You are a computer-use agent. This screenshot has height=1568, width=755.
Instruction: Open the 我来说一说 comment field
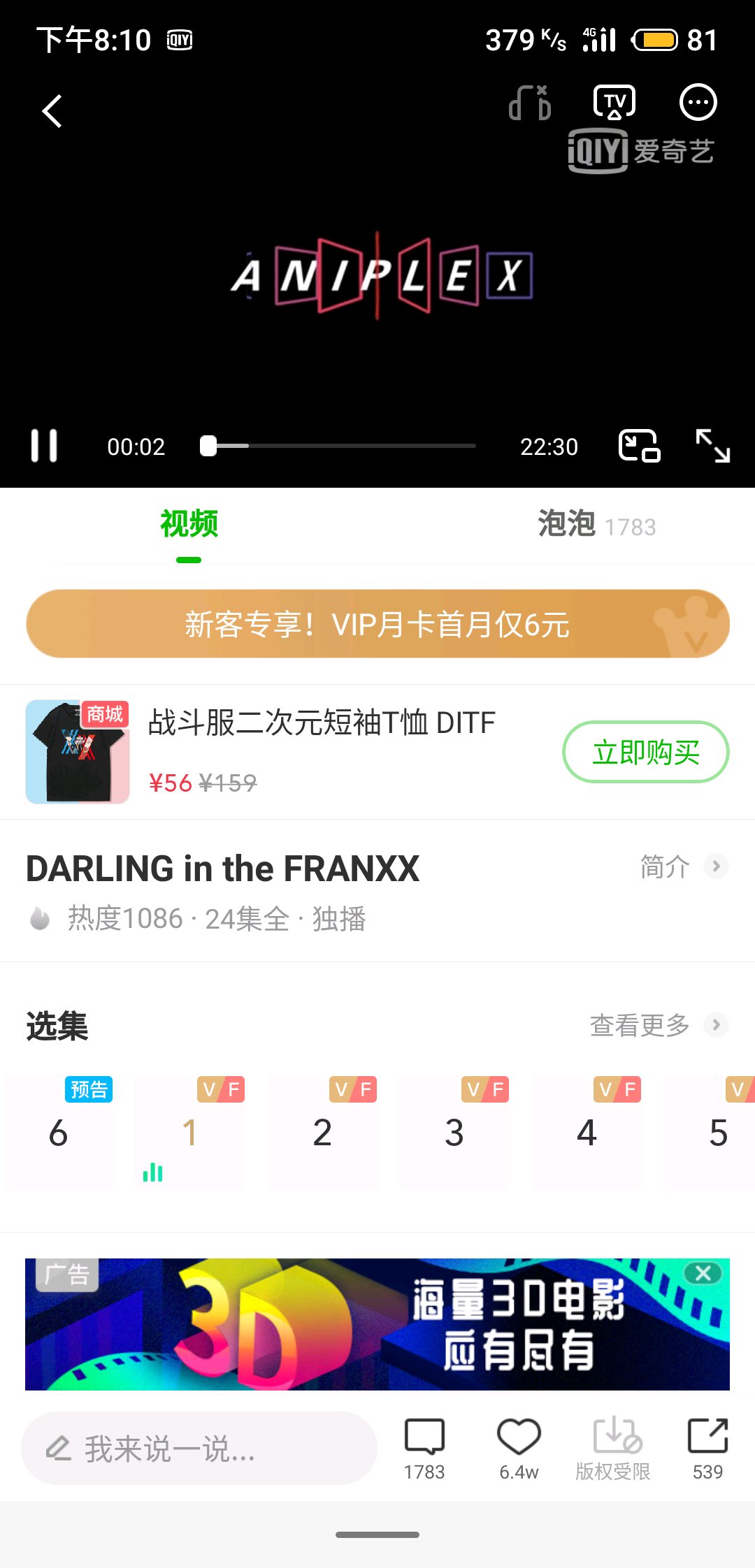click(x=199, y=1449)
